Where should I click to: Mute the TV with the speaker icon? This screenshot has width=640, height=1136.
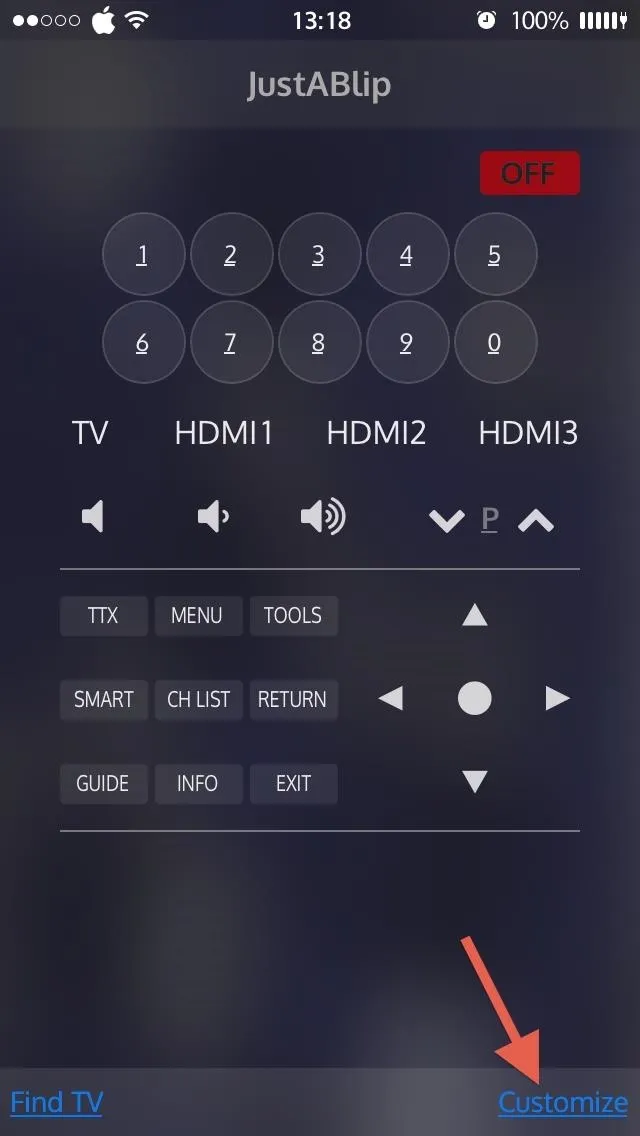click(93, 517)
